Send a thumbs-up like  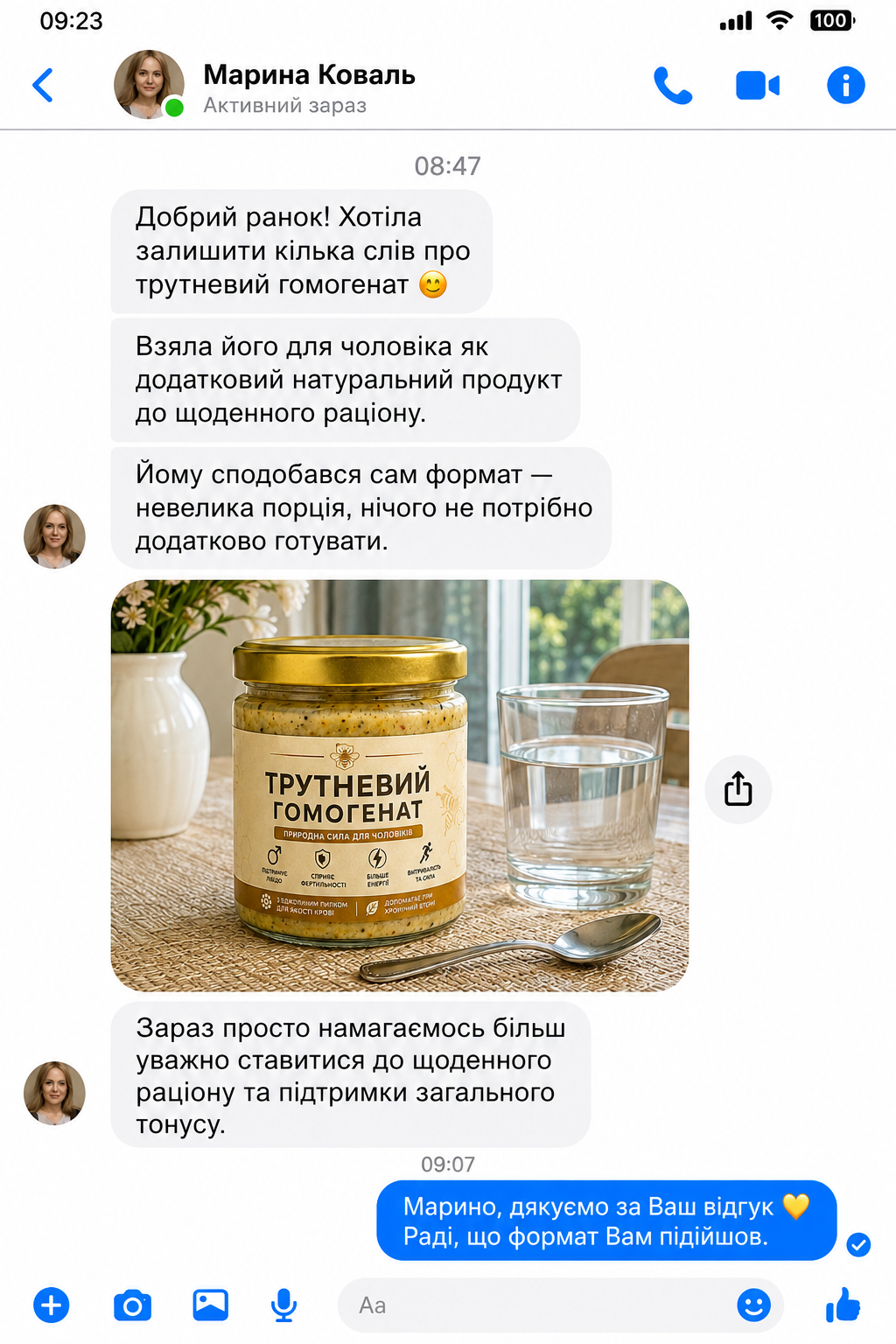pyautogui.click(x=843, y=1305)
